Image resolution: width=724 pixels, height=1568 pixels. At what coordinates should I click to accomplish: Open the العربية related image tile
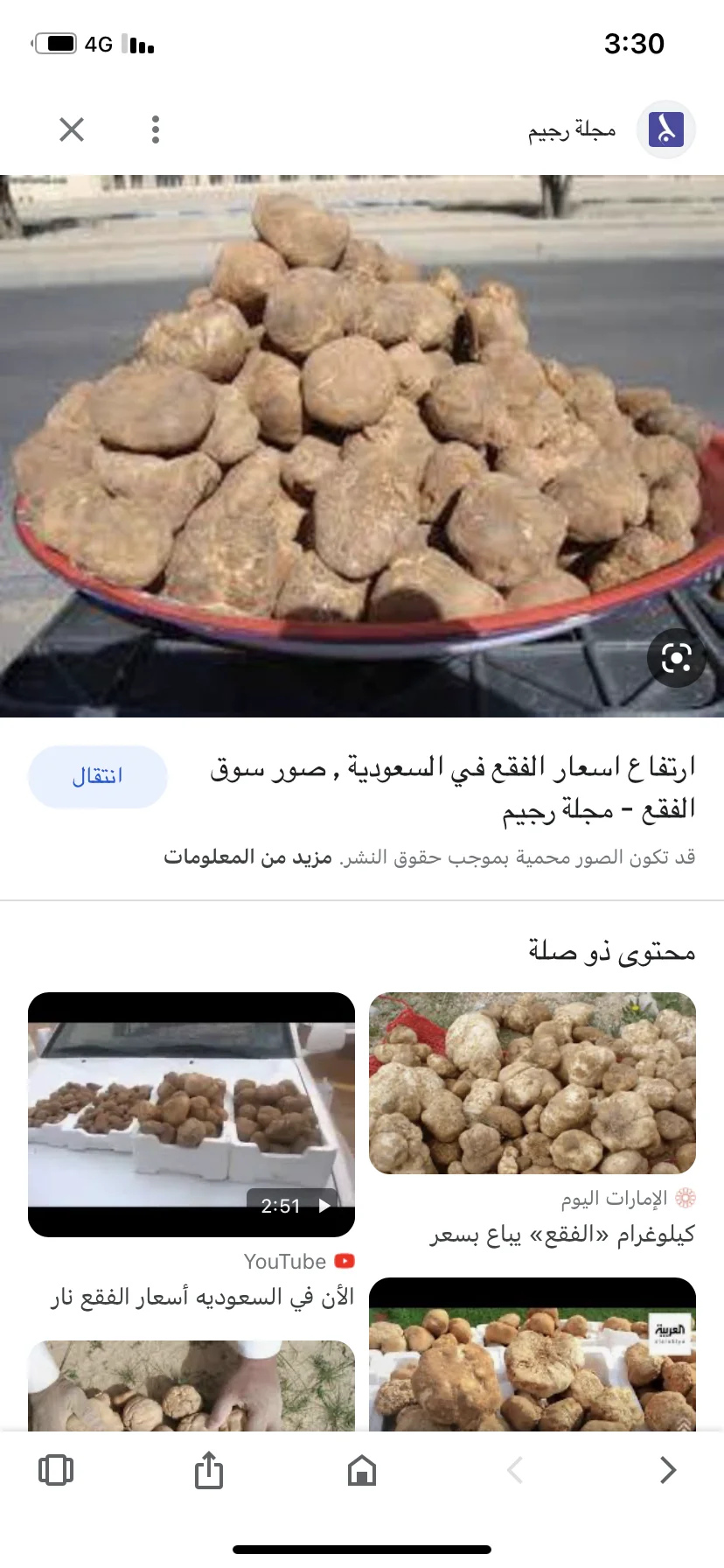tap(533, 1356)
